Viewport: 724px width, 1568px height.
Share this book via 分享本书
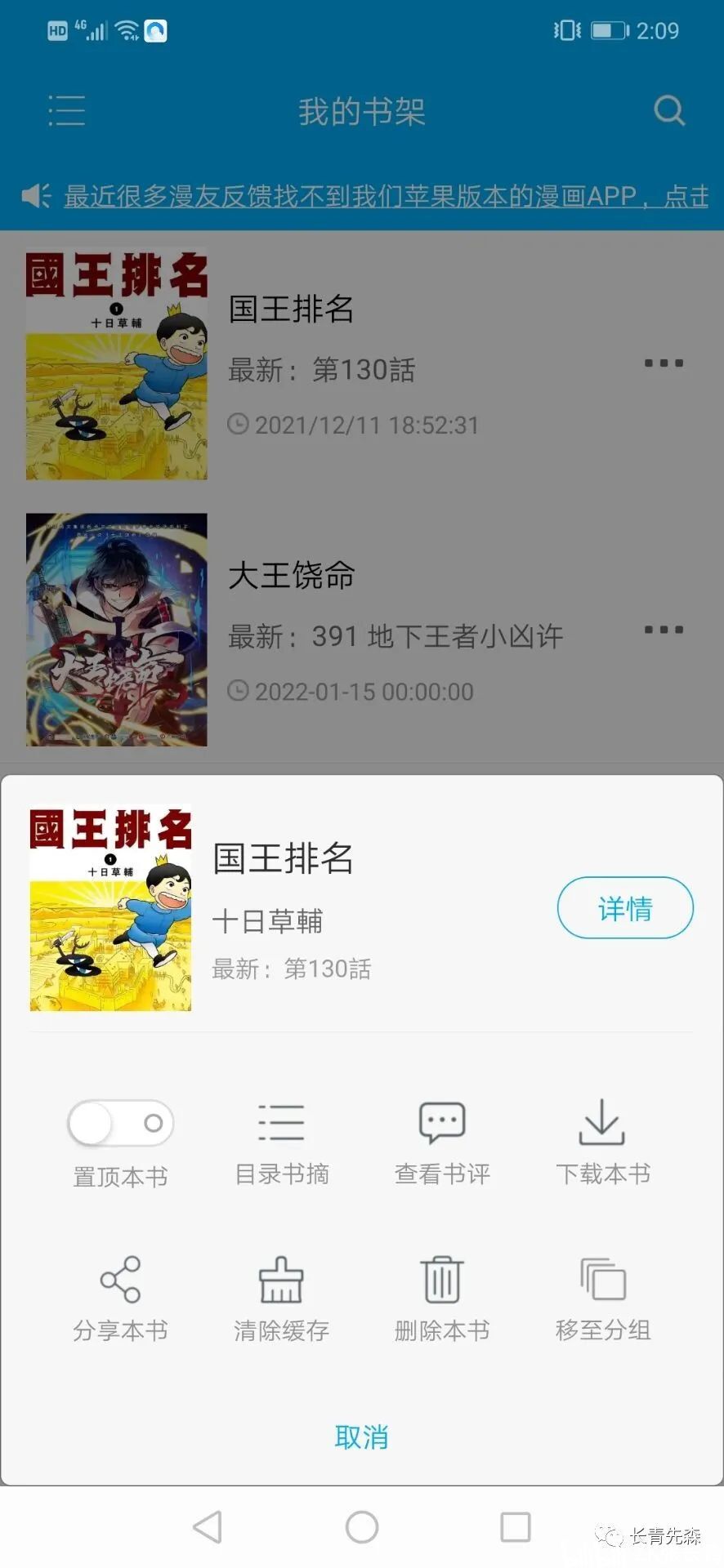coord(121,1298)
